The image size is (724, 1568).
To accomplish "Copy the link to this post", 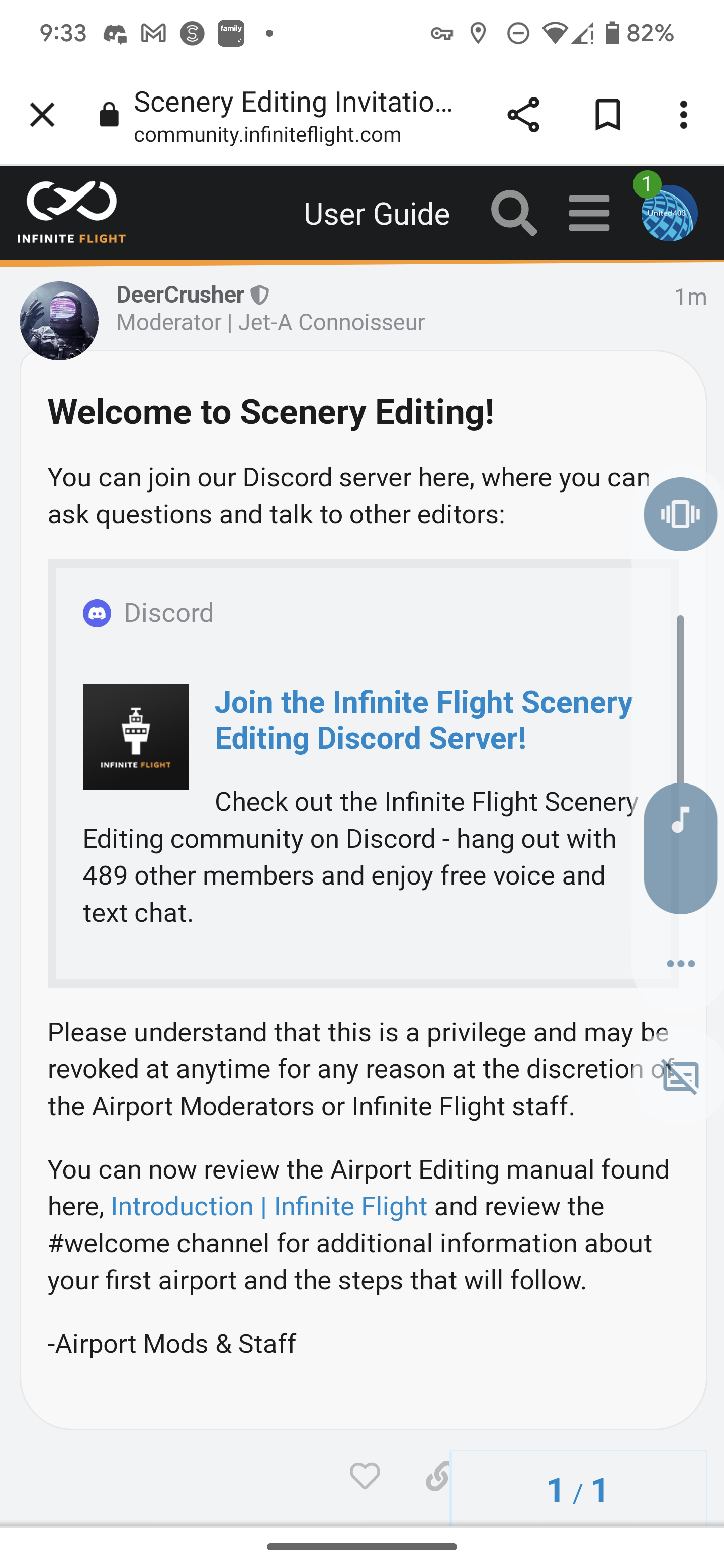I will 436,1476.
